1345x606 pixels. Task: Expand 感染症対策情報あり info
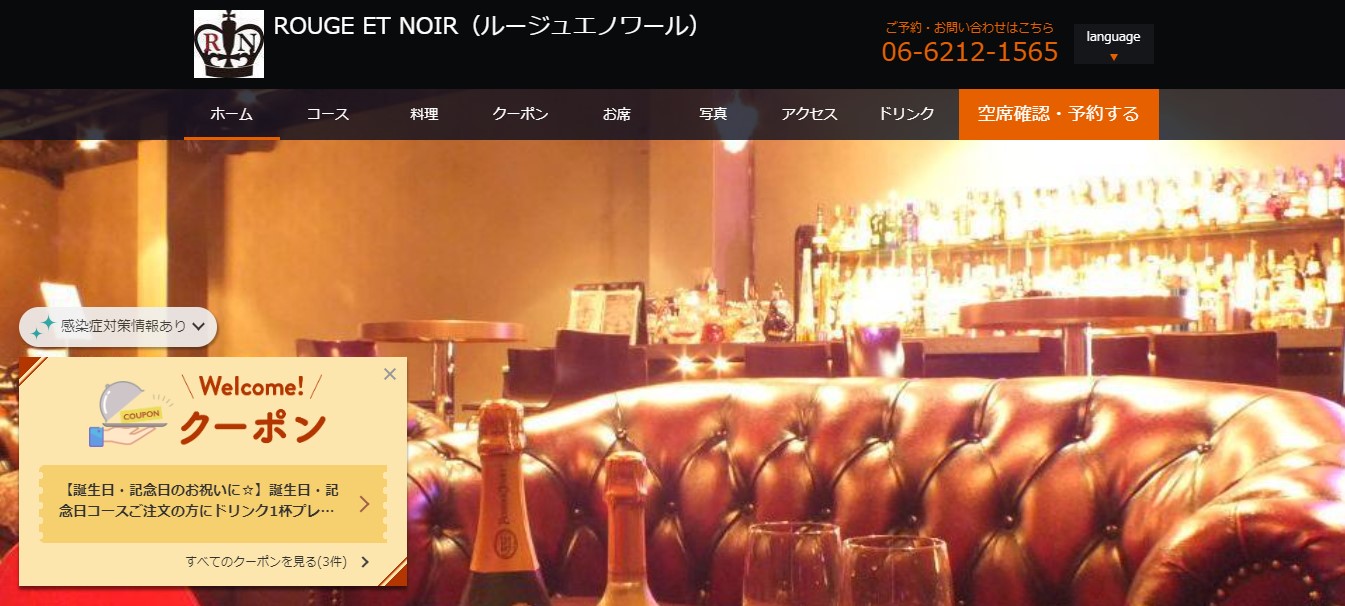pos(118,326)
